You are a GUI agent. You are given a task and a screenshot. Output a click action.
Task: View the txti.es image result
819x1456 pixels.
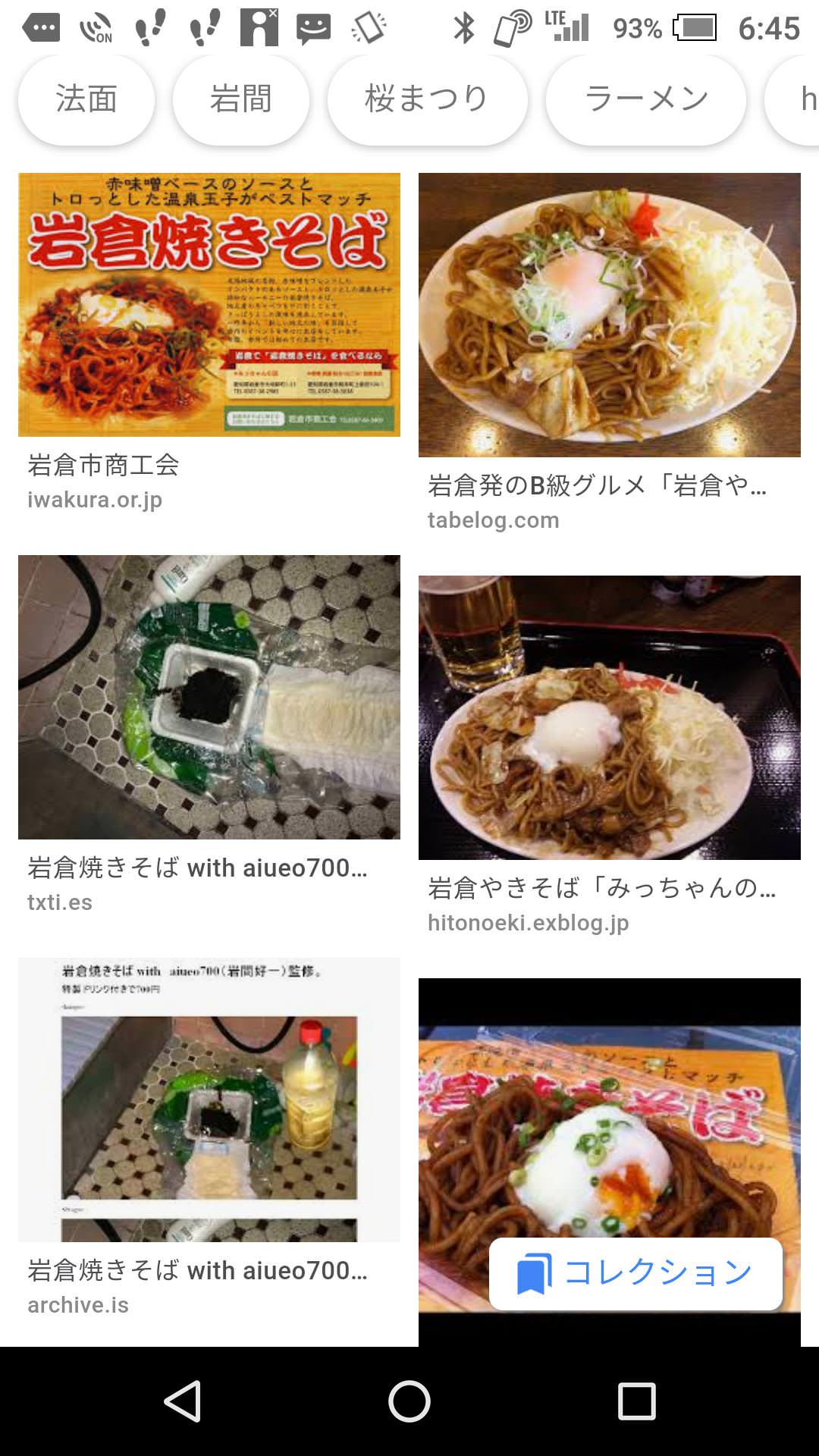point(209,697)
